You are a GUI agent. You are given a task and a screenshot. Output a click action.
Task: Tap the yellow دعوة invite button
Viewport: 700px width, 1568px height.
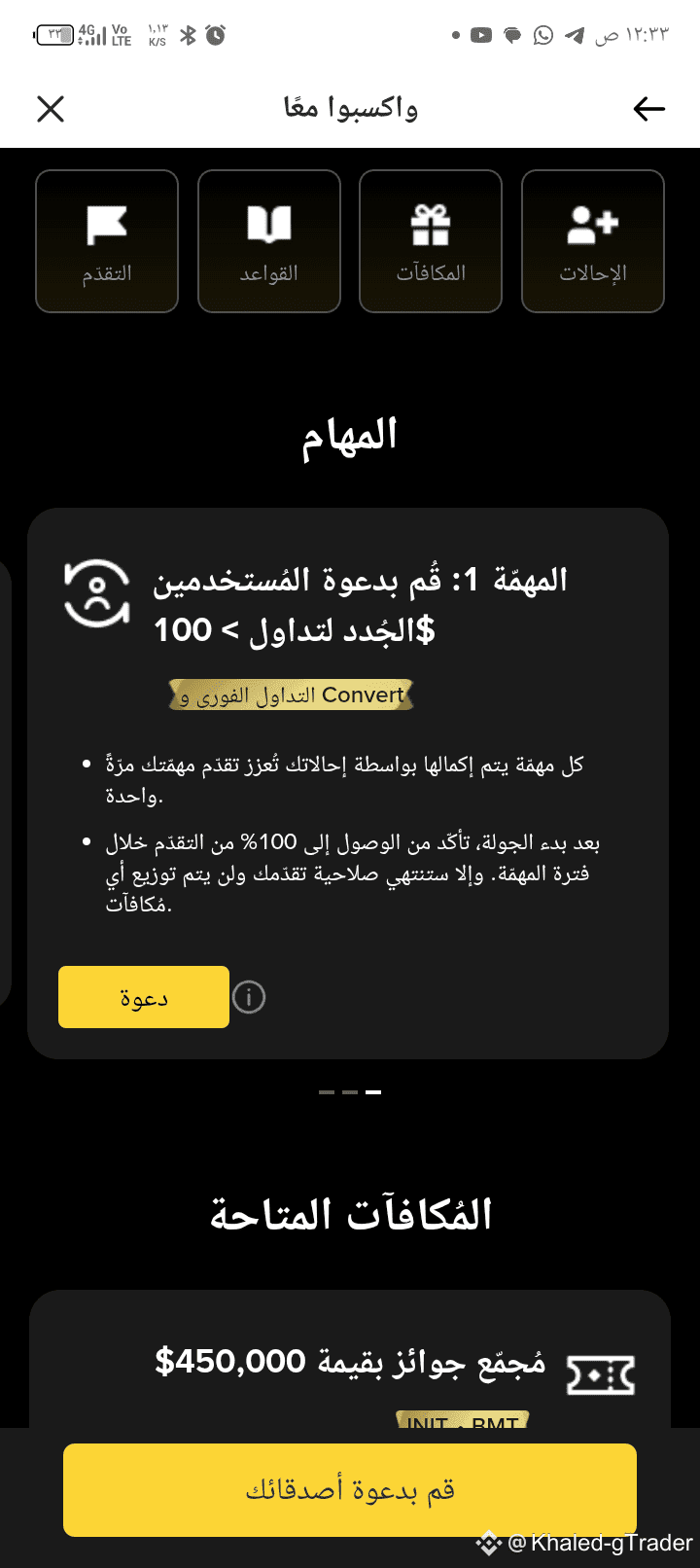144,997
